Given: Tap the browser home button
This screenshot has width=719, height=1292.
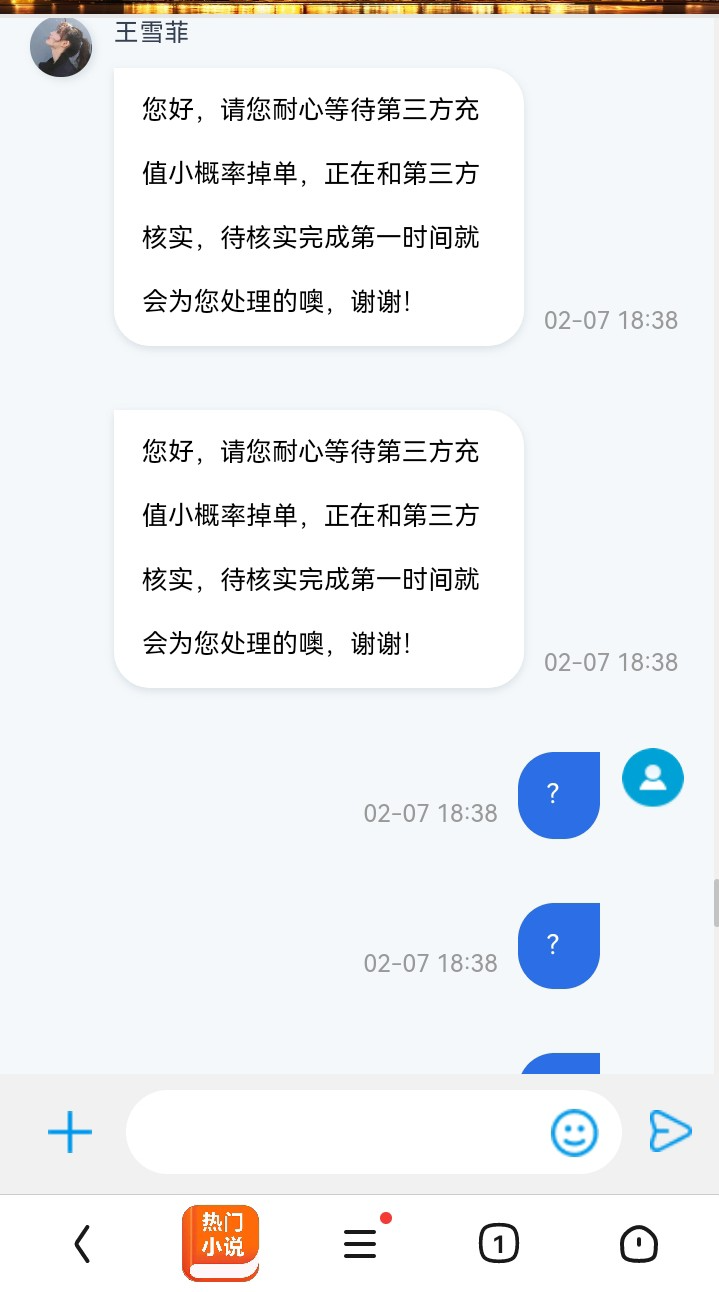Looking at the screenshot, I should (x=637, y=1244).
